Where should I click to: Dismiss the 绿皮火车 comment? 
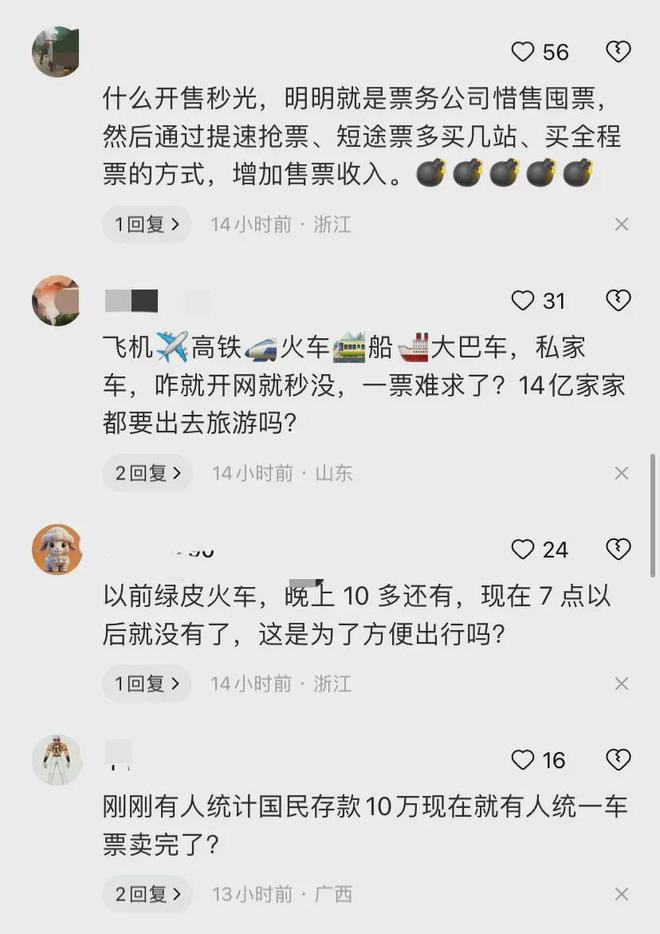(x=621, y=684)
